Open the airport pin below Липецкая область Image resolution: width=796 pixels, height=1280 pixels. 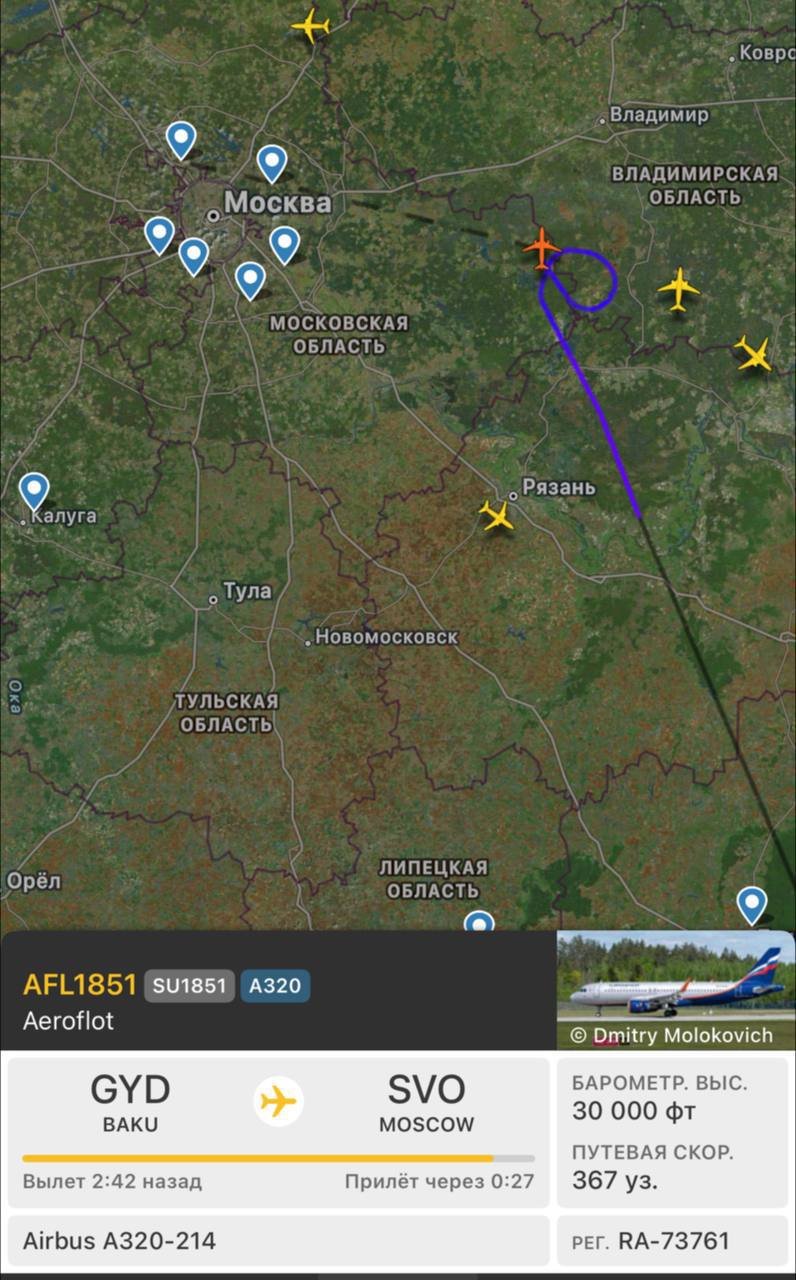480,922
